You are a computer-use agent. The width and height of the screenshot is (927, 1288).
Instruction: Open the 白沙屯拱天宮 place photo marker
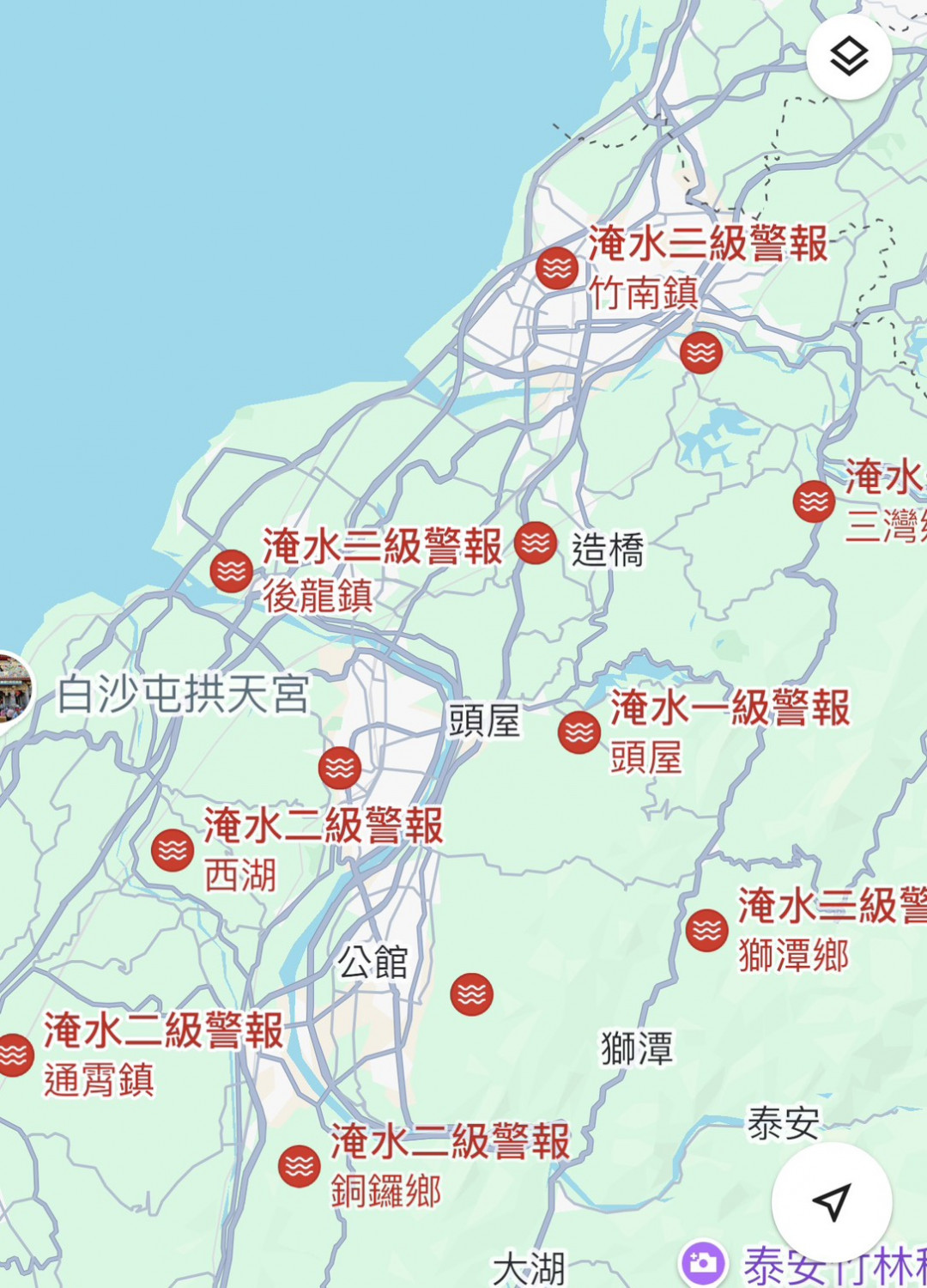point(12,688)
